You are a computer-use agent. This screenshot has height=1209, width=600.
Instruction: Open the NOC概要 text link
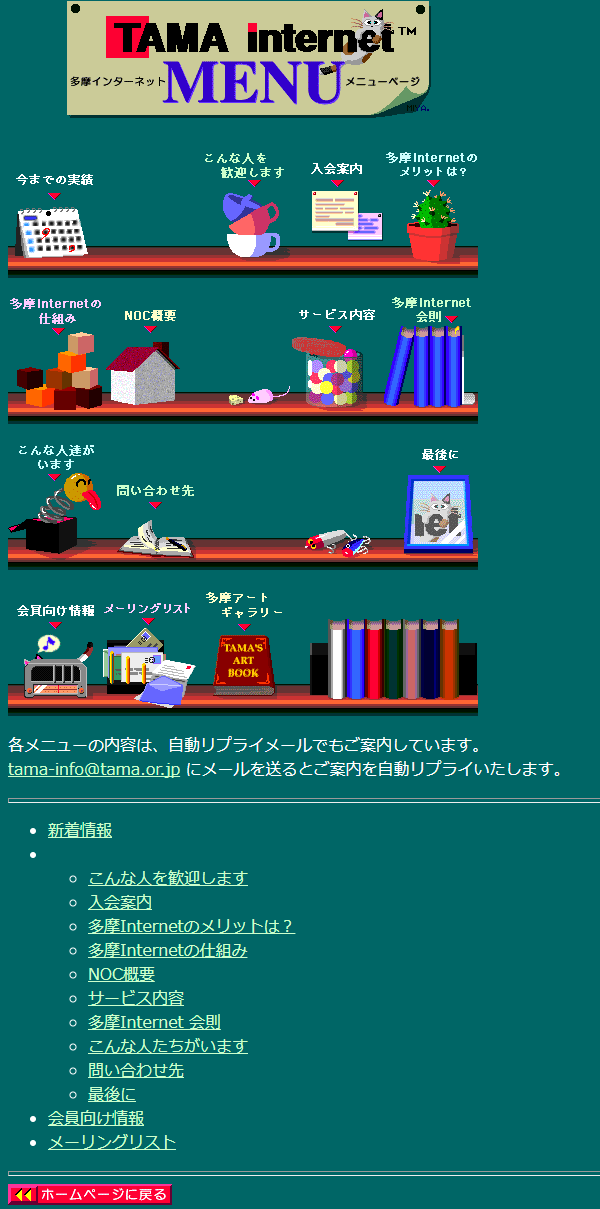(x=121, y=974)
